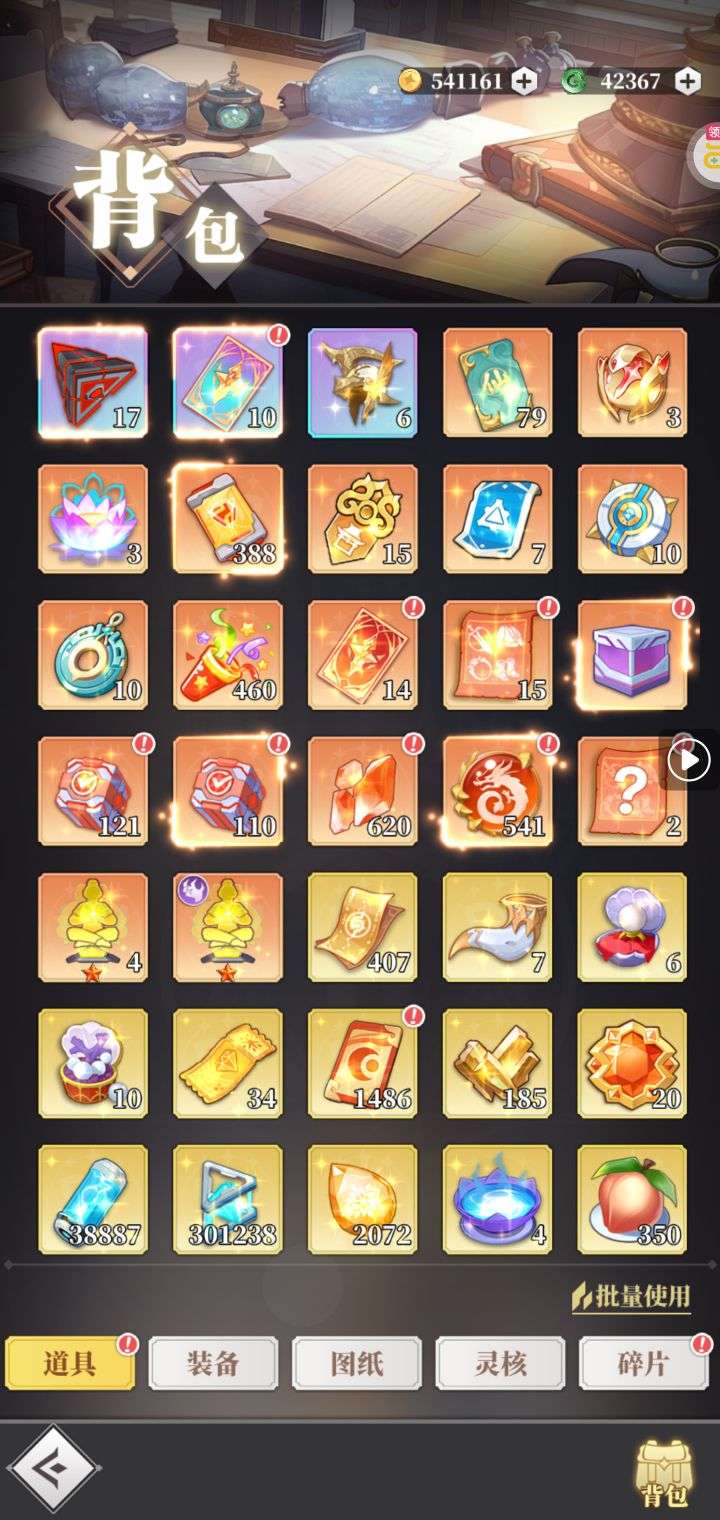Switch to the 碎片 tab
The height and width of the screenshot is (1520, 720).
pyautogui.click(x=643, y=1363)
